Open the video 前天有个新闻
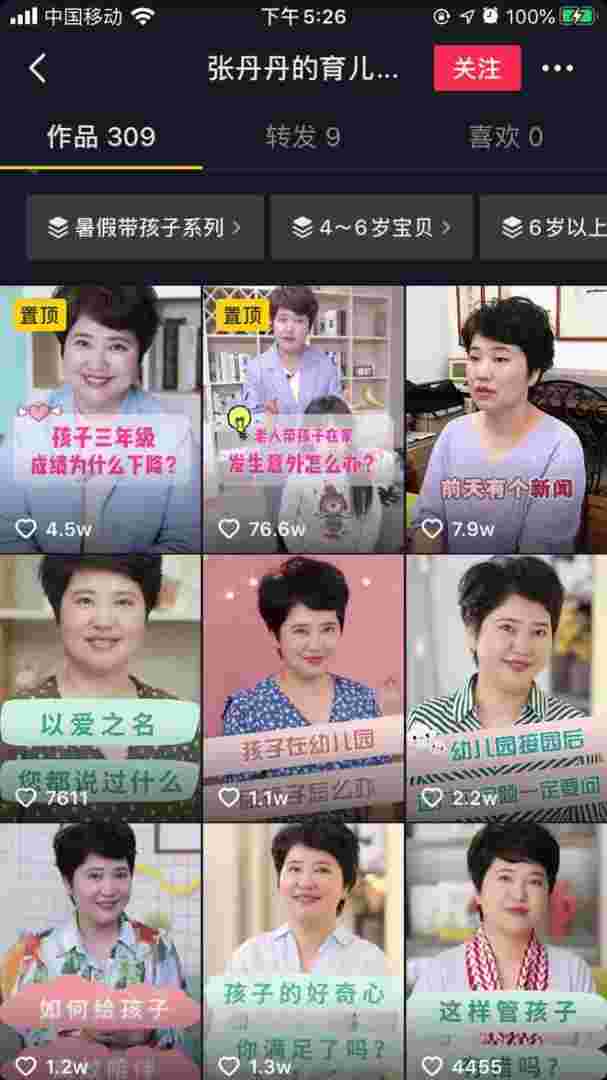The image size is (607, 1080). pyautogui.click(x=506, y=420)
